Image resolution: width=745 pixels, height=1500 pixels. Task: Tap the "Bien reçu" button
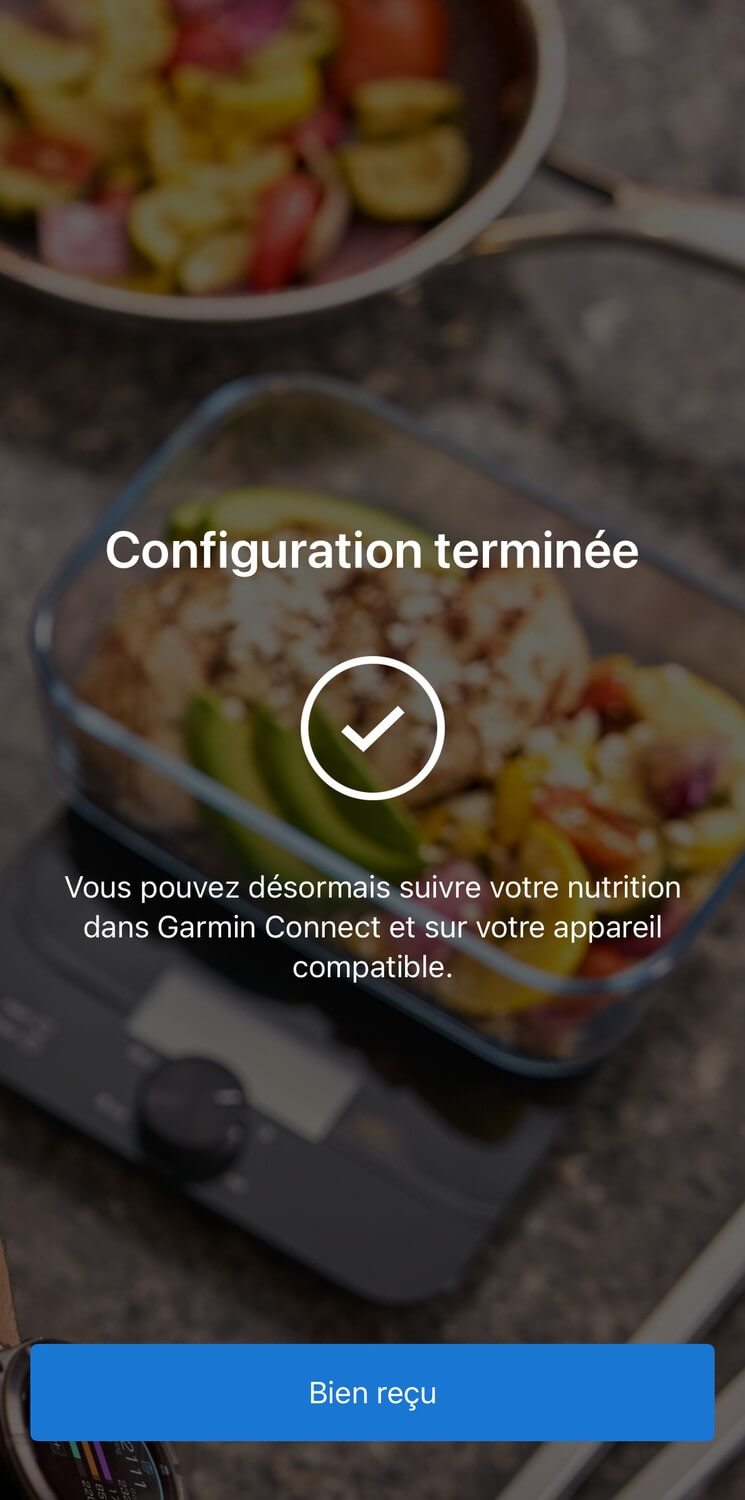click(x=372, y=1392)
